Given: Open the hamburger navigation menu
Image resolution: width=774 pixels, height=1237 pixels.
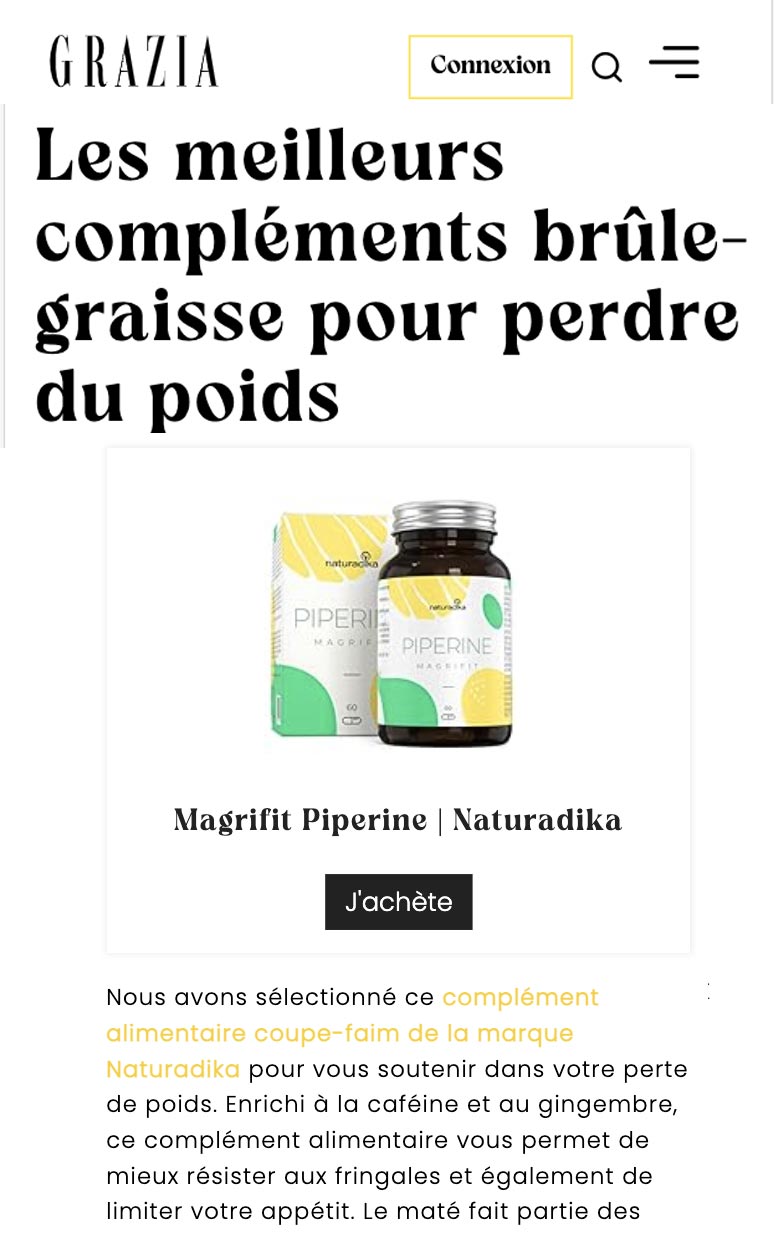Looking at the screenshot, I should point(674,62).
